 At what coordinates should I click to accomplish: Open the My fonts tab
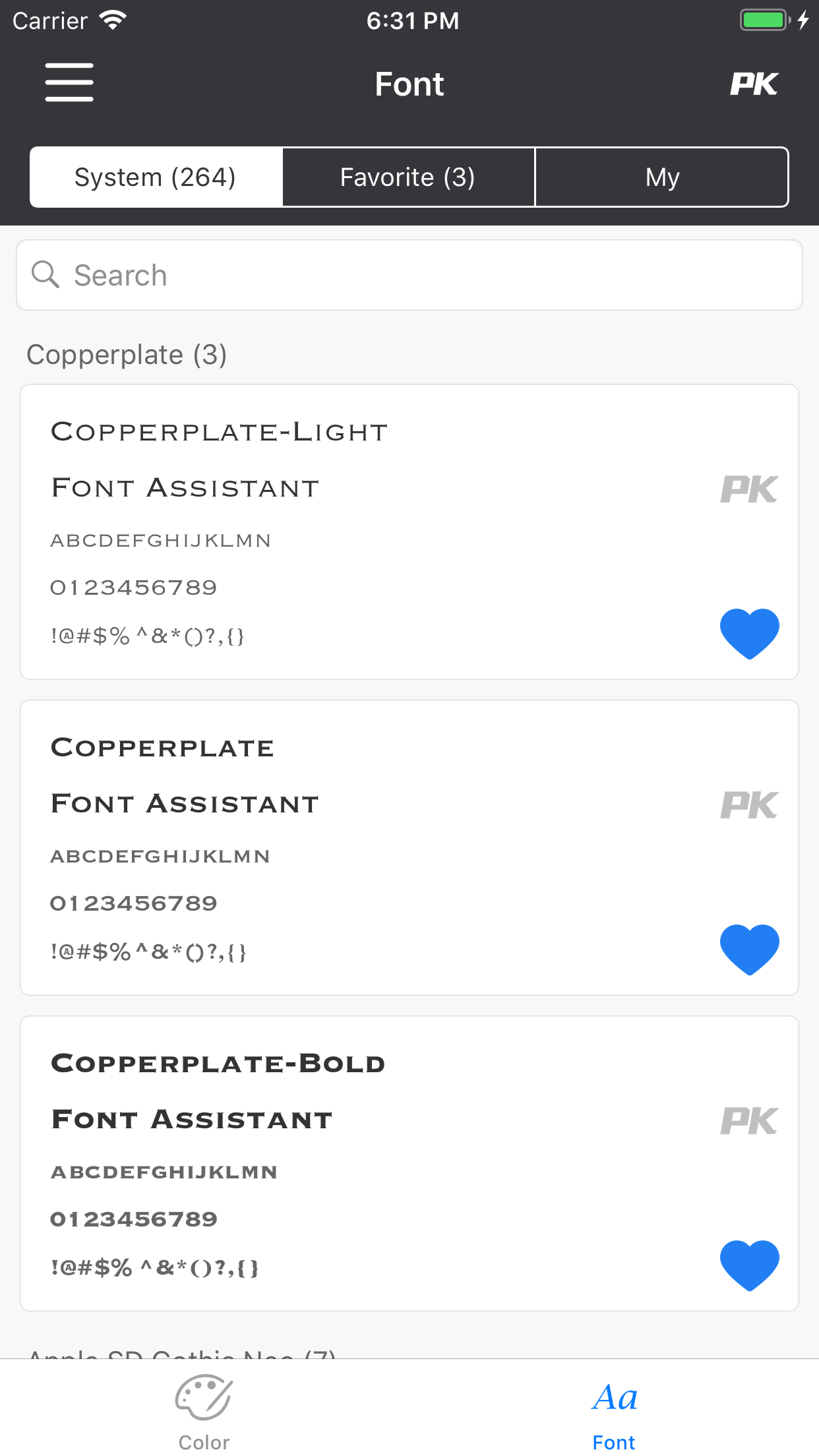[x=661, y=176]
